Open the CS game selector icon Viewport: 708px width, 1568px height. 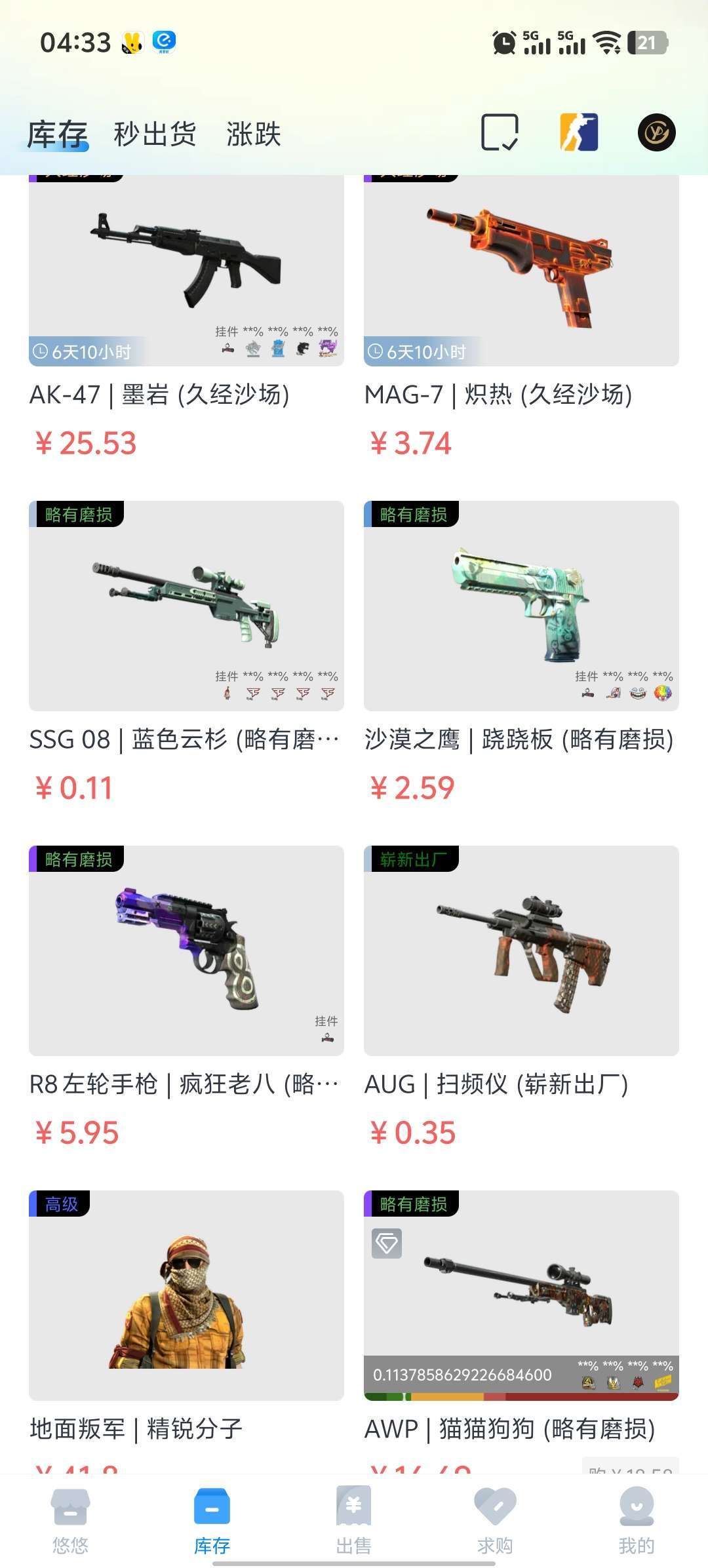[578, 132]
